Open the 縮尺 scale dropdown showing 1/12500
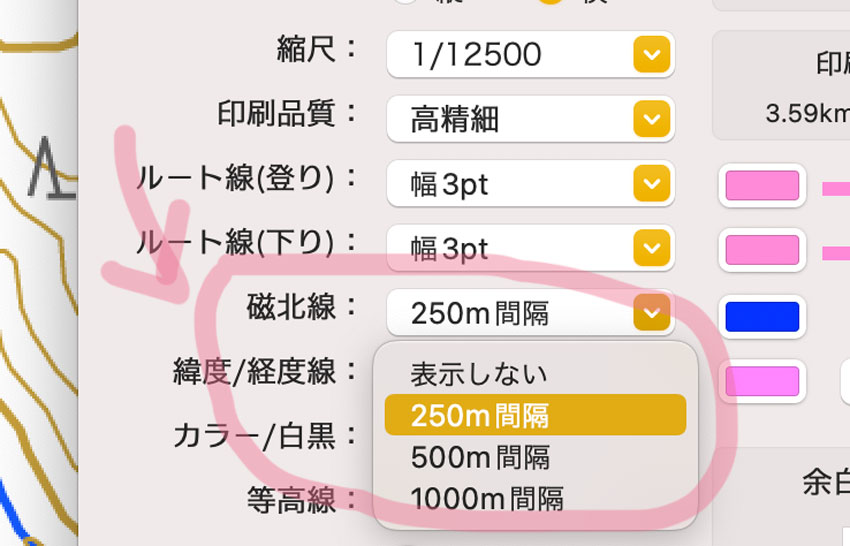850x546 pixels. pos(530,54)
